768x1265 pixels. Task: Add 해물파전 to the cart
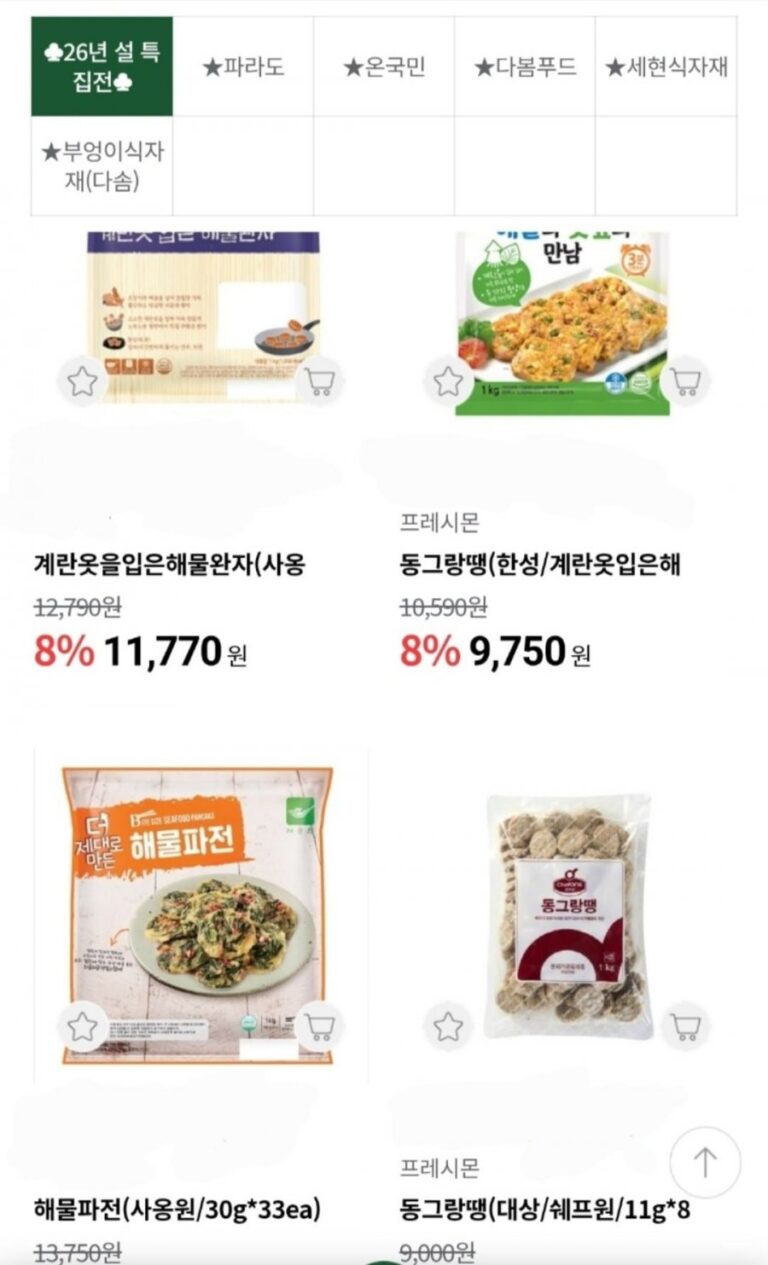point(319,1025)
